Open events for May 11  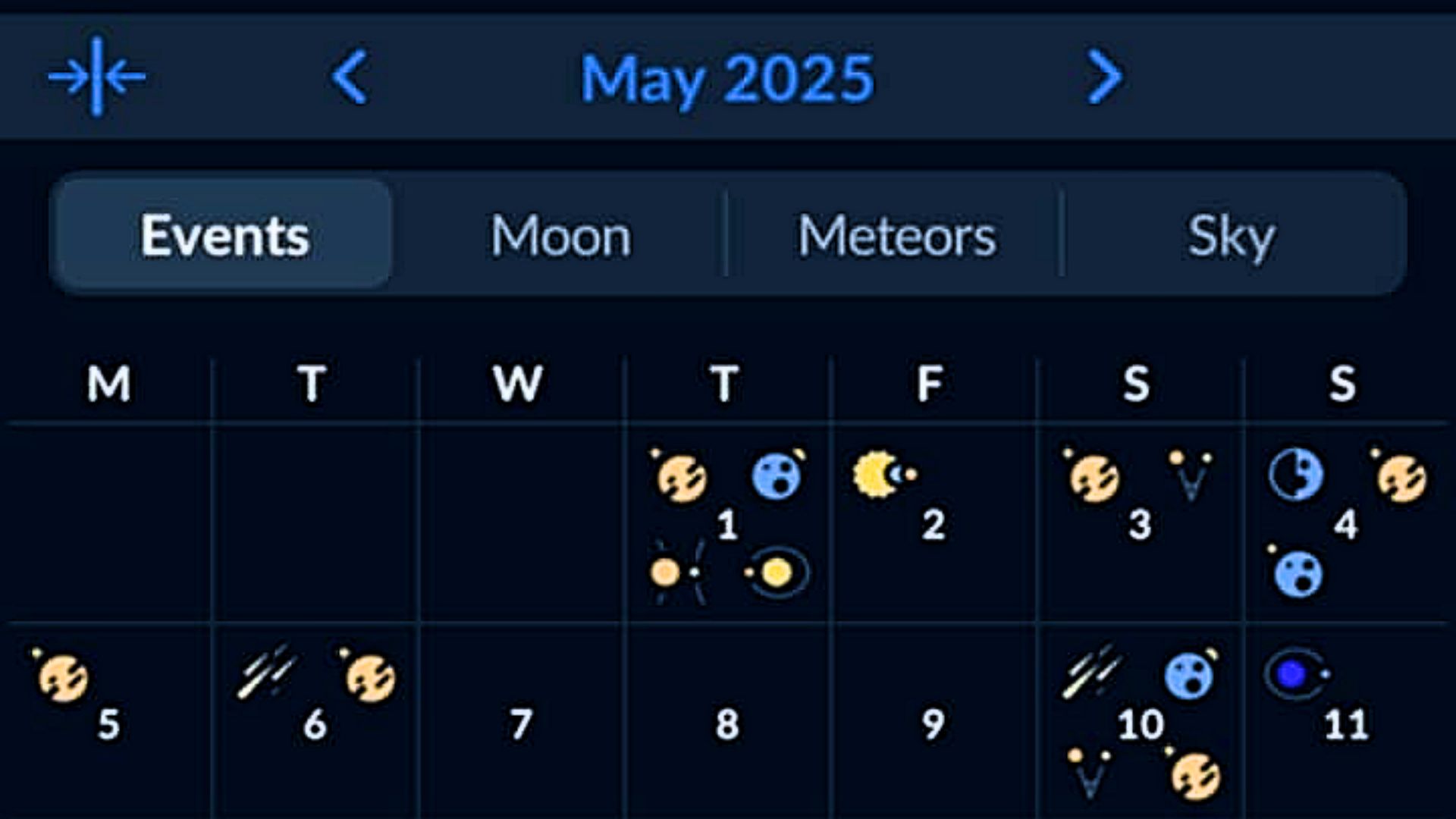pos(1345,724)
